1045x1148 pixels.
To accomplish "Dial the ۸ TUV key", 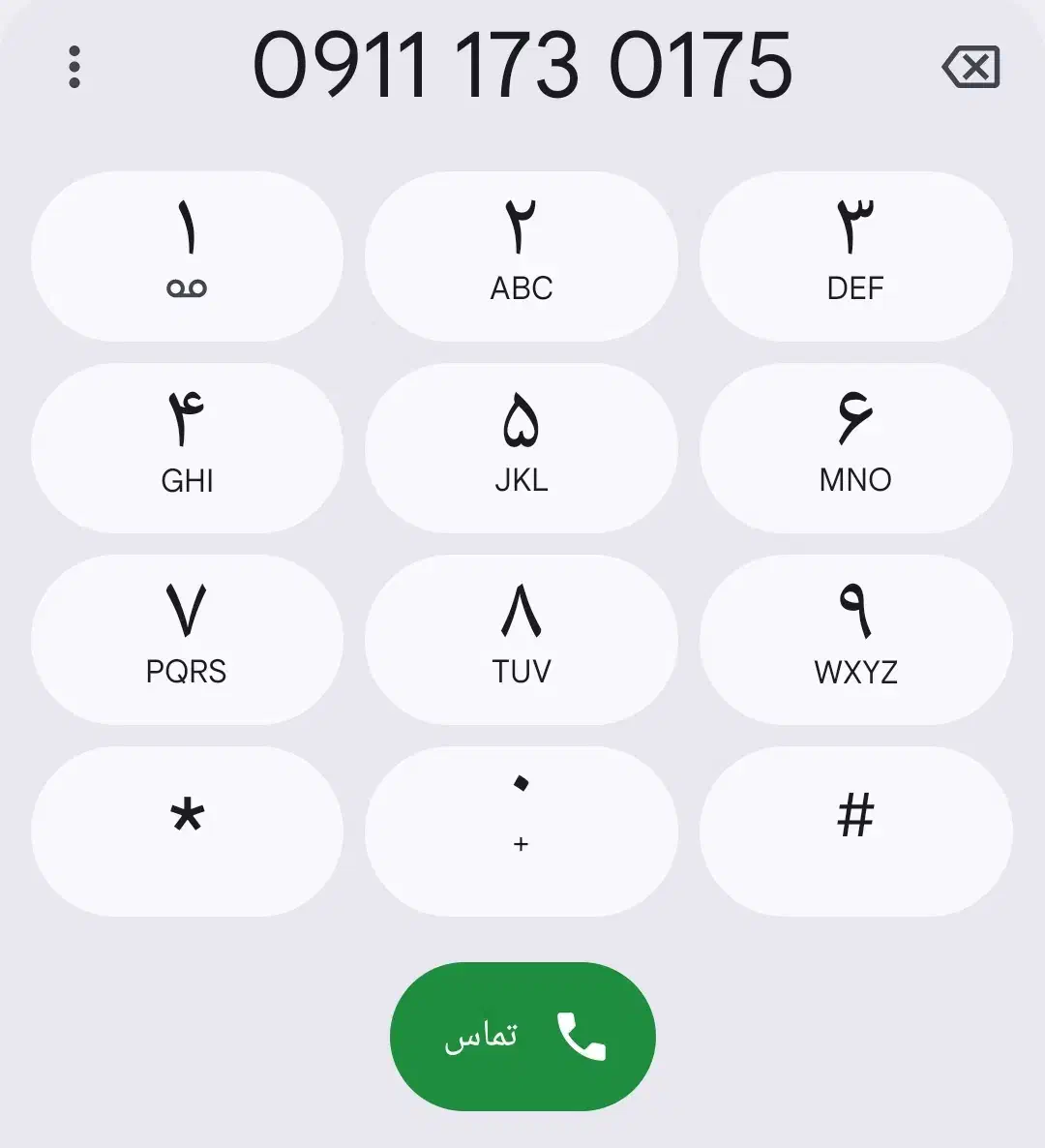I will click(x=521, y=639).
